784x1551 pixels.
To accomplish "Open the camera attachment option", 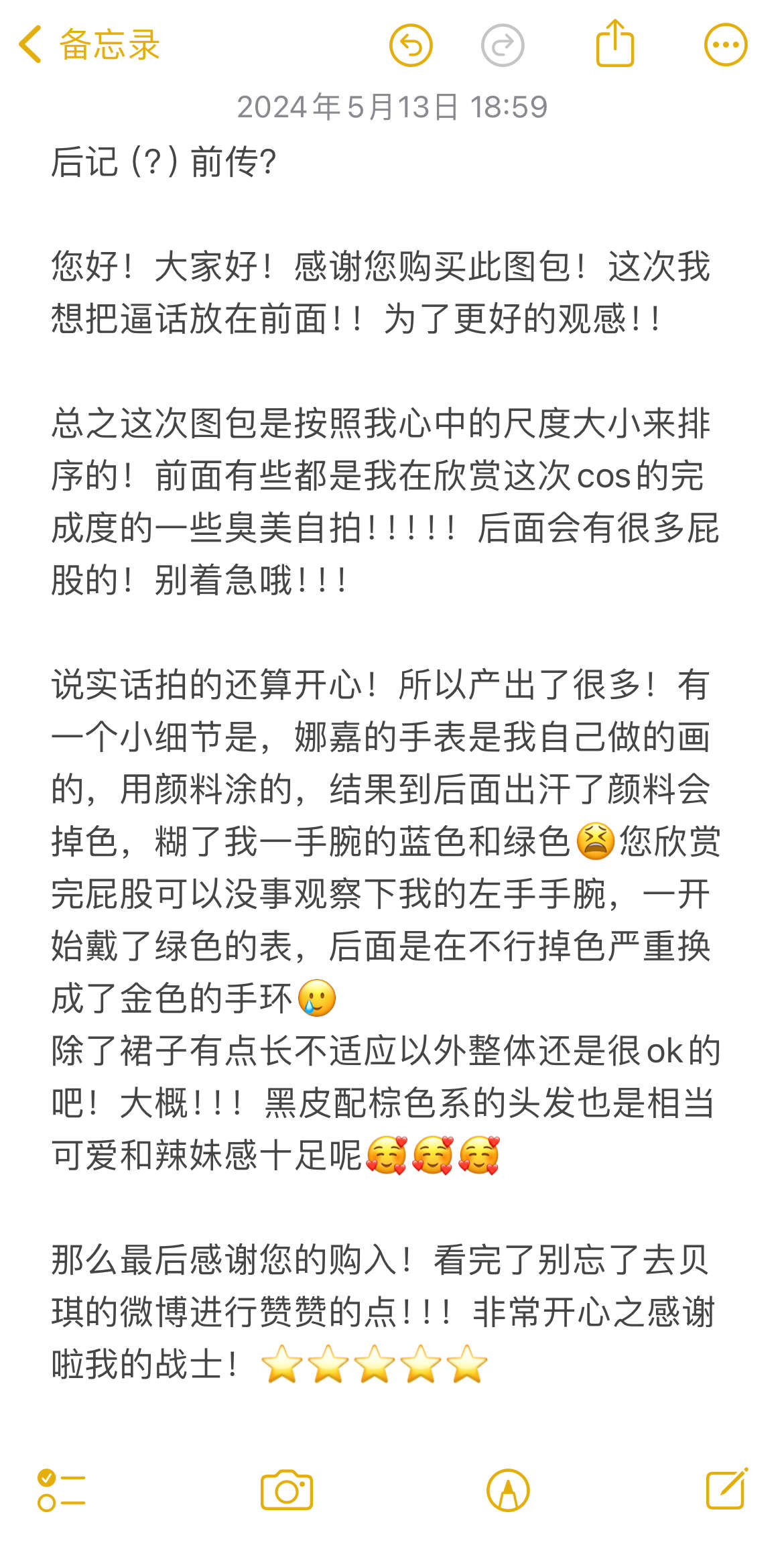I will [x=287, y=1491].
